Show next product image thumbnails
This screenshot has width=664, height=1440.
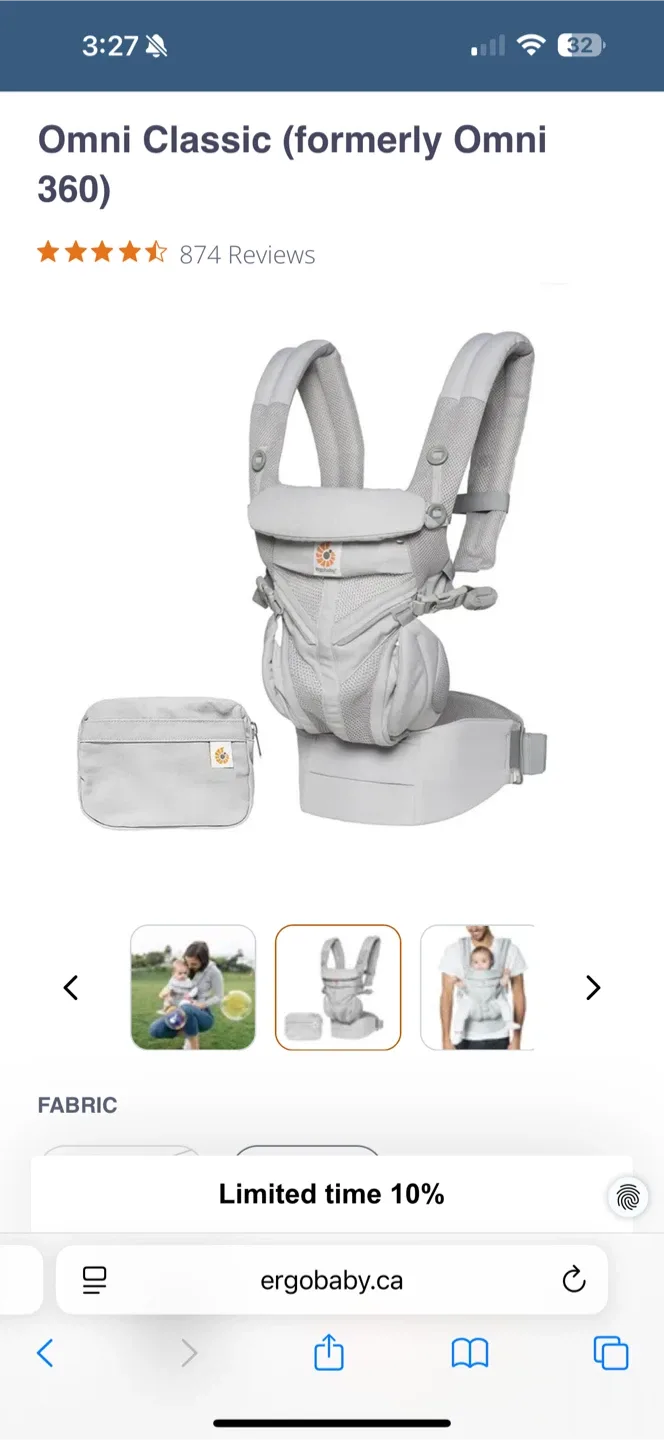593,988
